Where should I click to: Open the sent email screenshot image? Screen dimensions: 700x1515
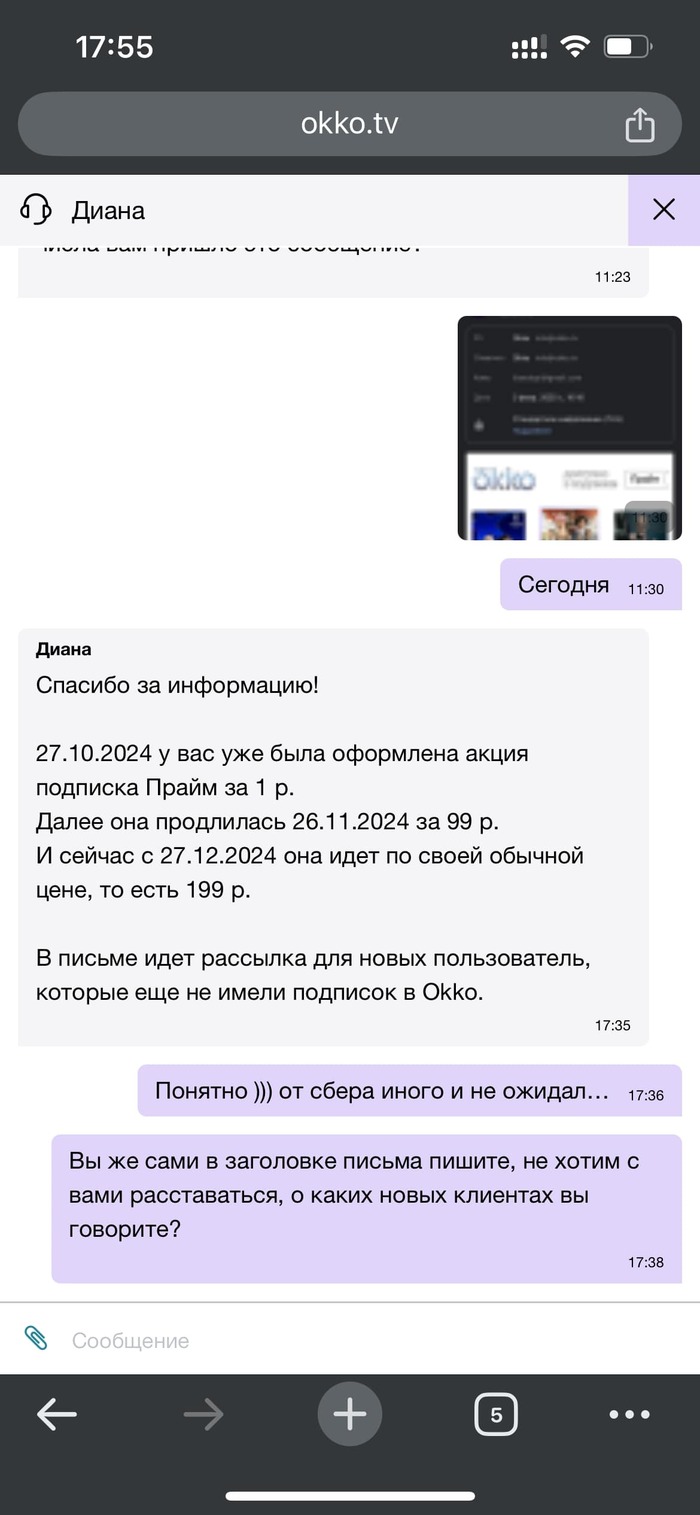[569, 428]
